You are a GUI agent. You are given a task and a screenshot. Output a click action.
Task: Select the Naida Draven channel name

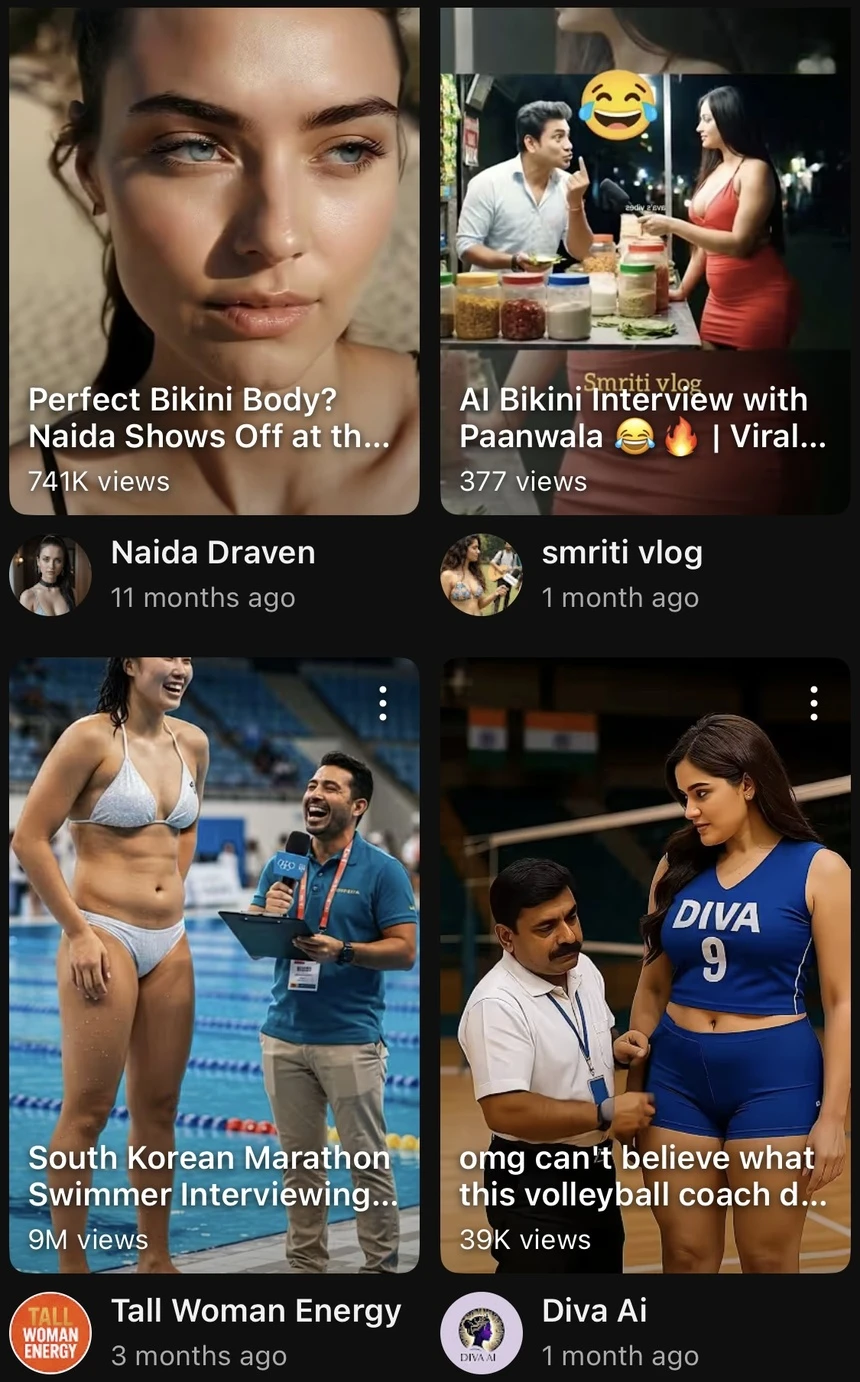(x=212, y=552)
